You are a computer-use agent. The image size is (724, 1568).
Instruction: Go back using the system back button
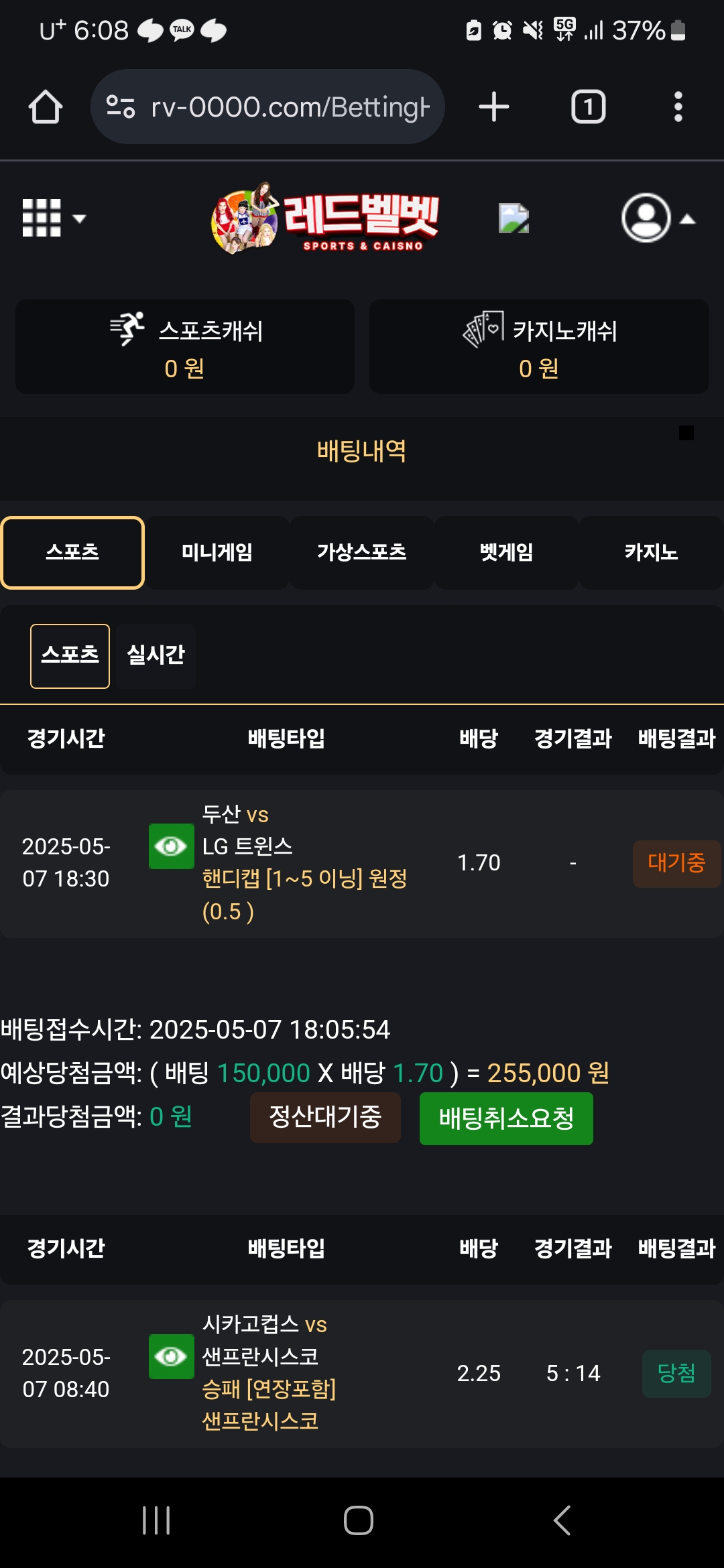(562, 1520)
